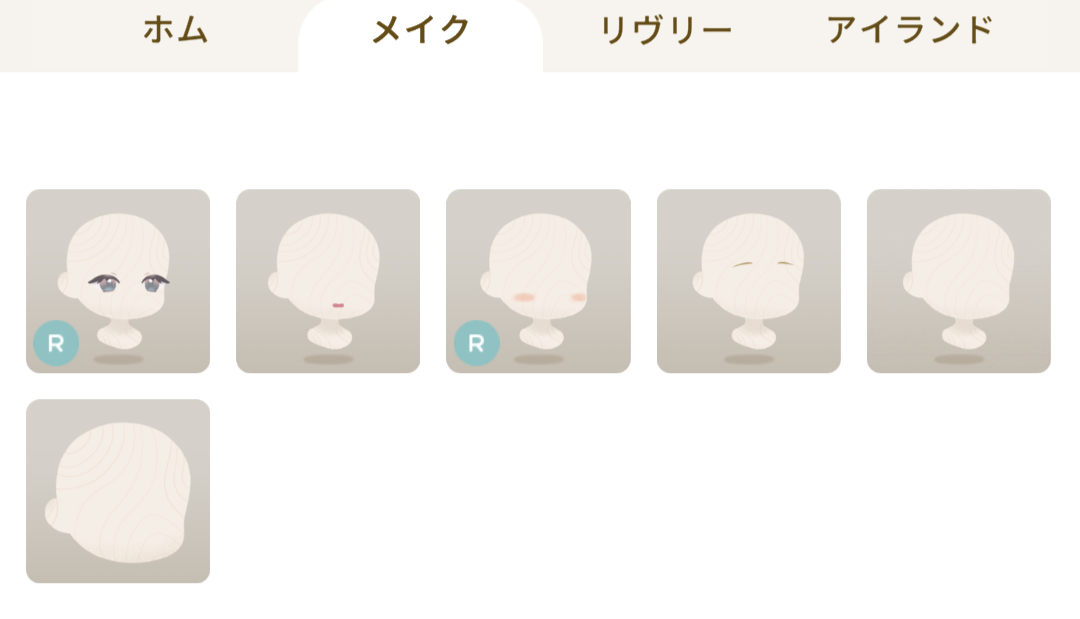Choose the face with red mouth

pos(328,281)
